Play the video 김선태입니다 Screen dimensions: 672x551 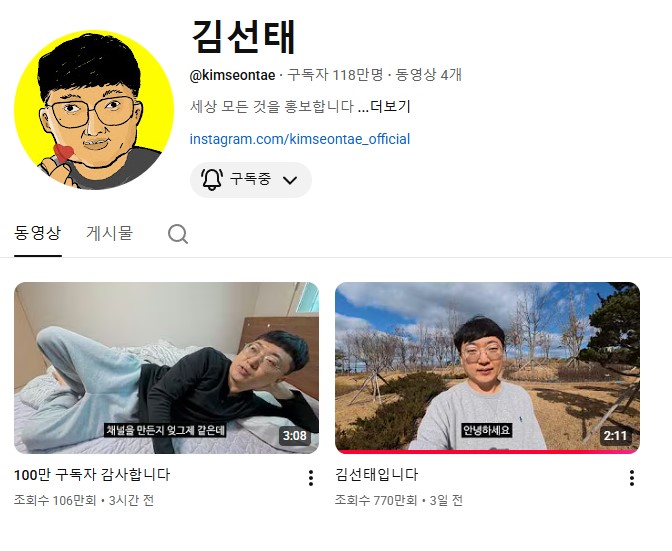point(487,367)
